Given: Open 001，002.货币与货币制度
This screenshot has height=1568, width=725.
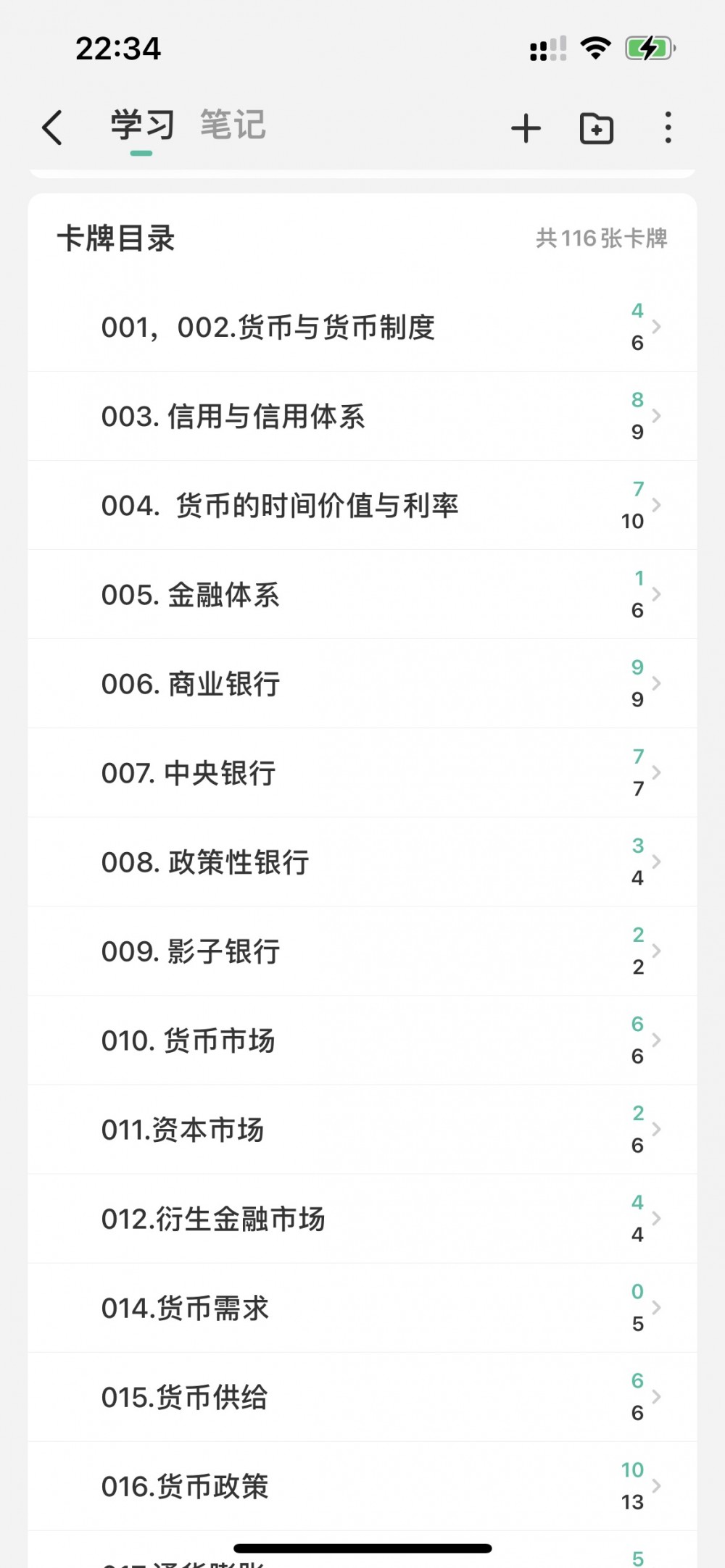Looking at the screenshot, I should tap(362, 328).
